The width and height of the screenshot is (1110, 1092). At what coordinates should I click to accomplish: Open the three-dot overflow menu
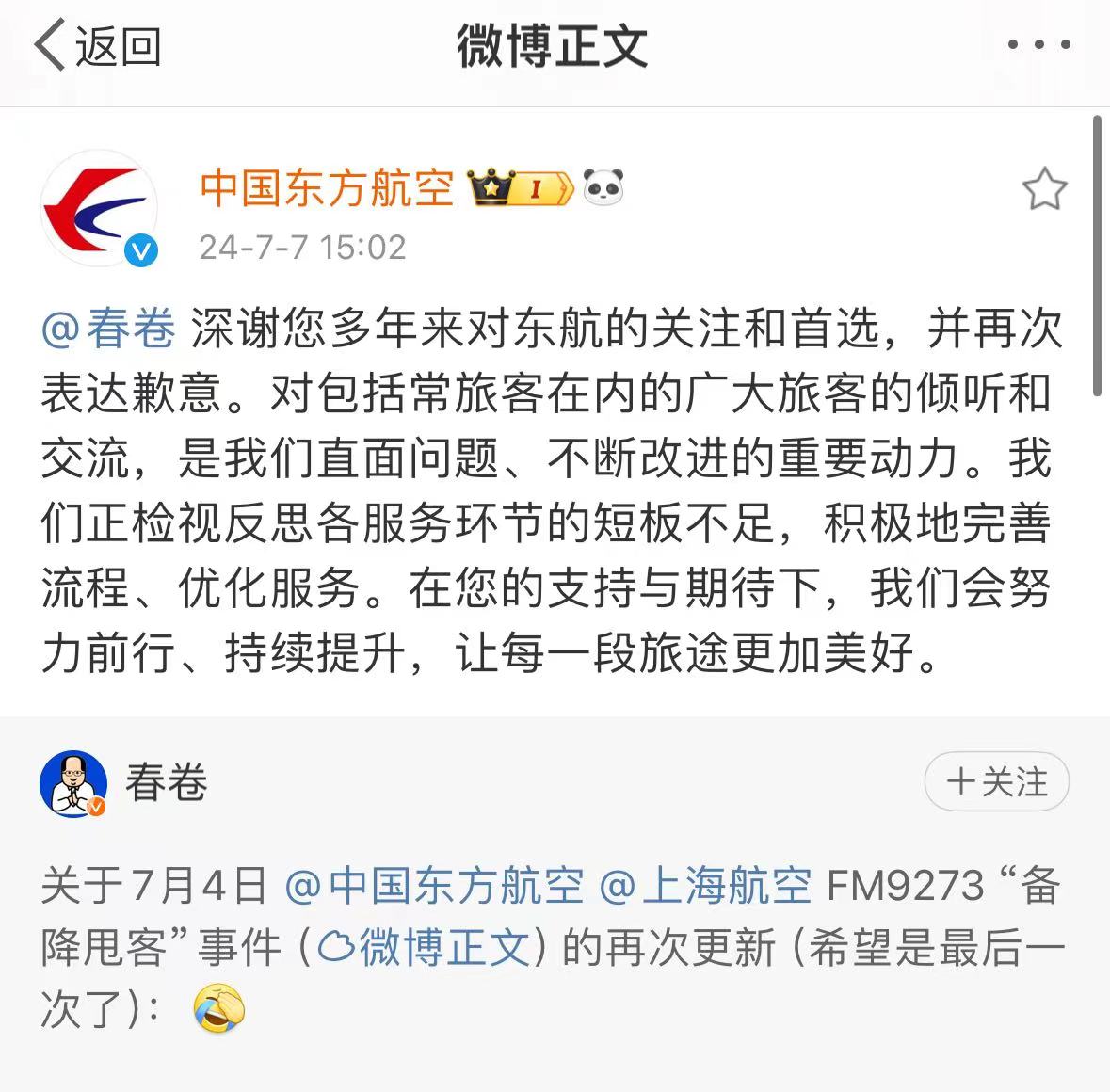click(x=1038, y=44)
